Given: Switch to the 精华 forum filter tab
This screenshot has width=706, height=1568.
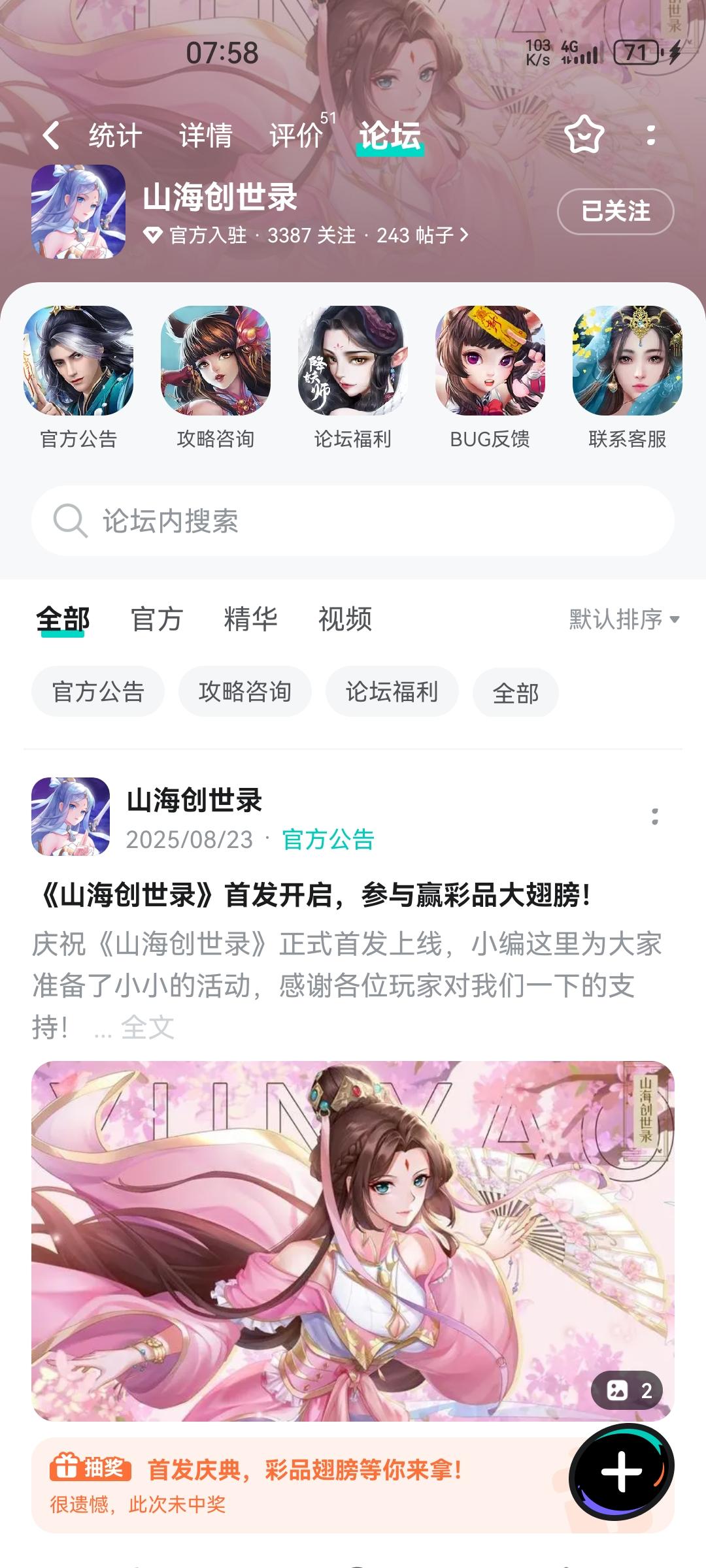Looking at the screenshot, I should [x=251, y=621].
